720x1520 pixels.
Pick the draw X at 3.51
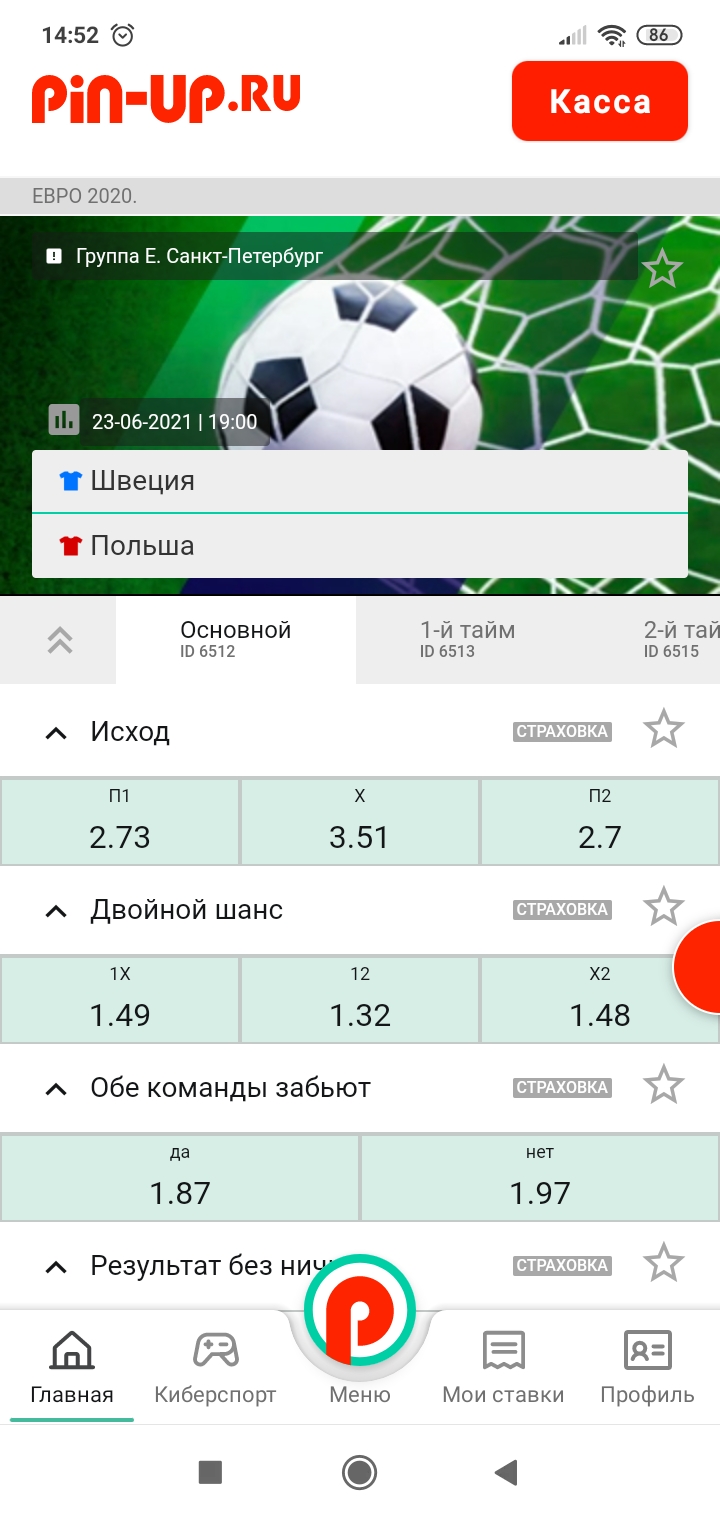click(x=360, y=822)
